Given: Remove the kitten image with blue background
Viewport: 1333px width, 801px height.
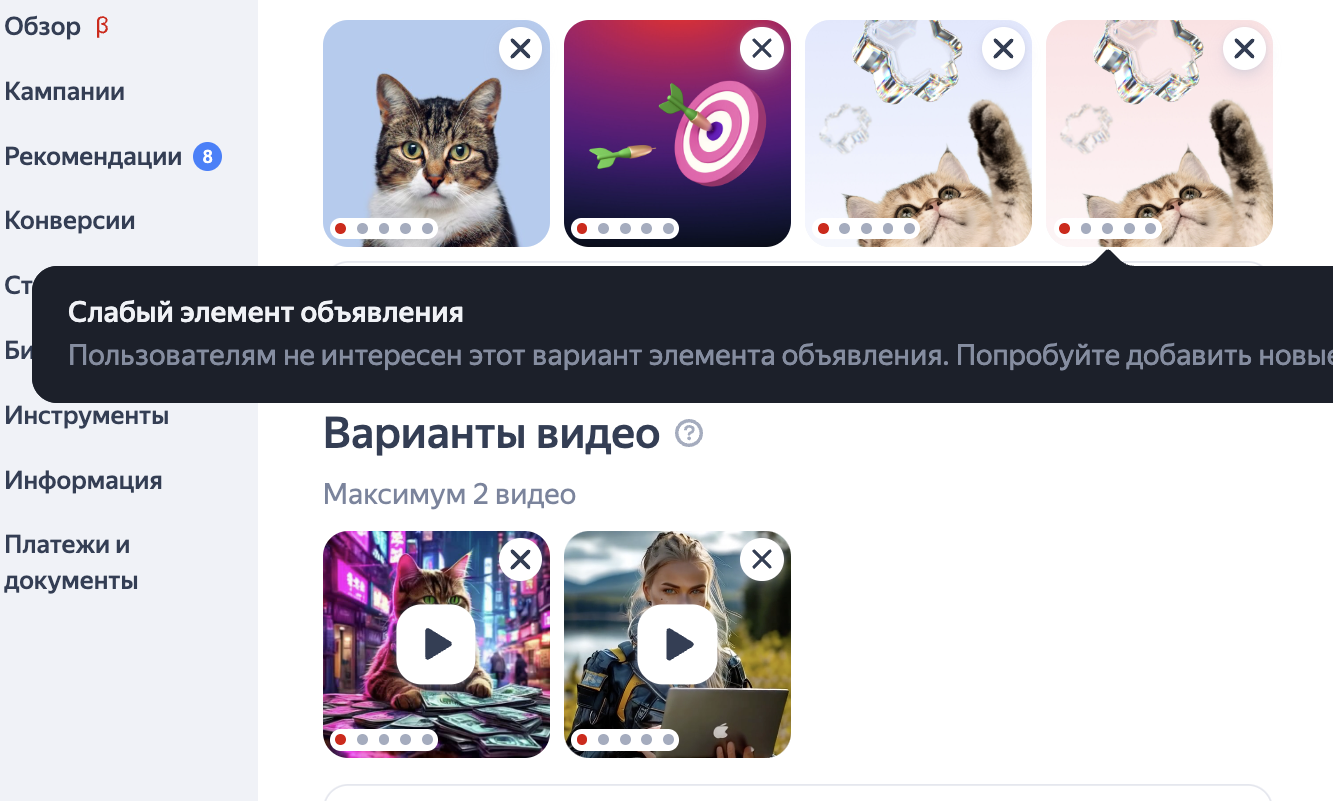Looking at the screenshot, I should [x=1003, y=48].
